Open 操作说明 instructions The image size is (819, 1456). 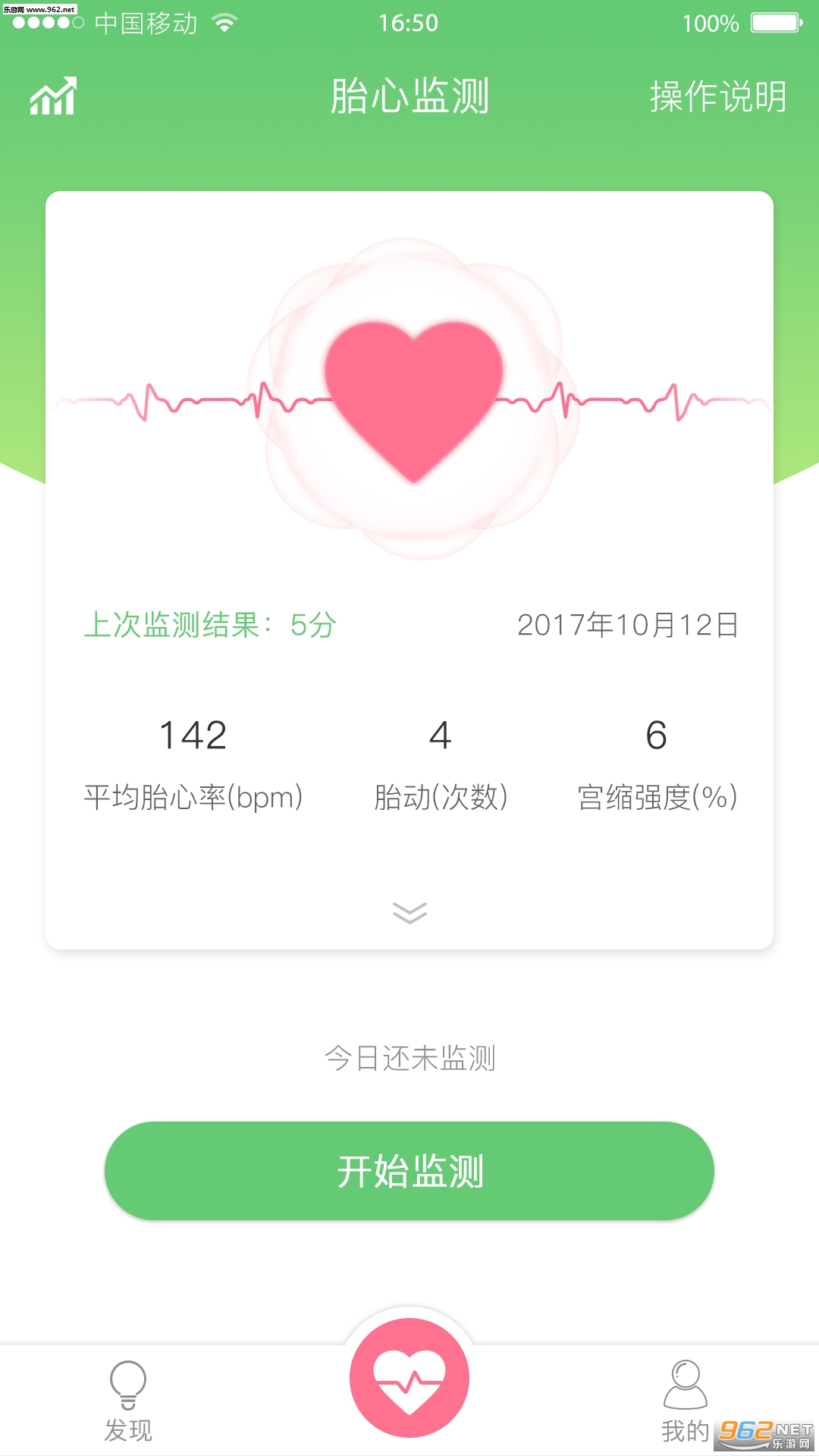click(x=717, y=96)
